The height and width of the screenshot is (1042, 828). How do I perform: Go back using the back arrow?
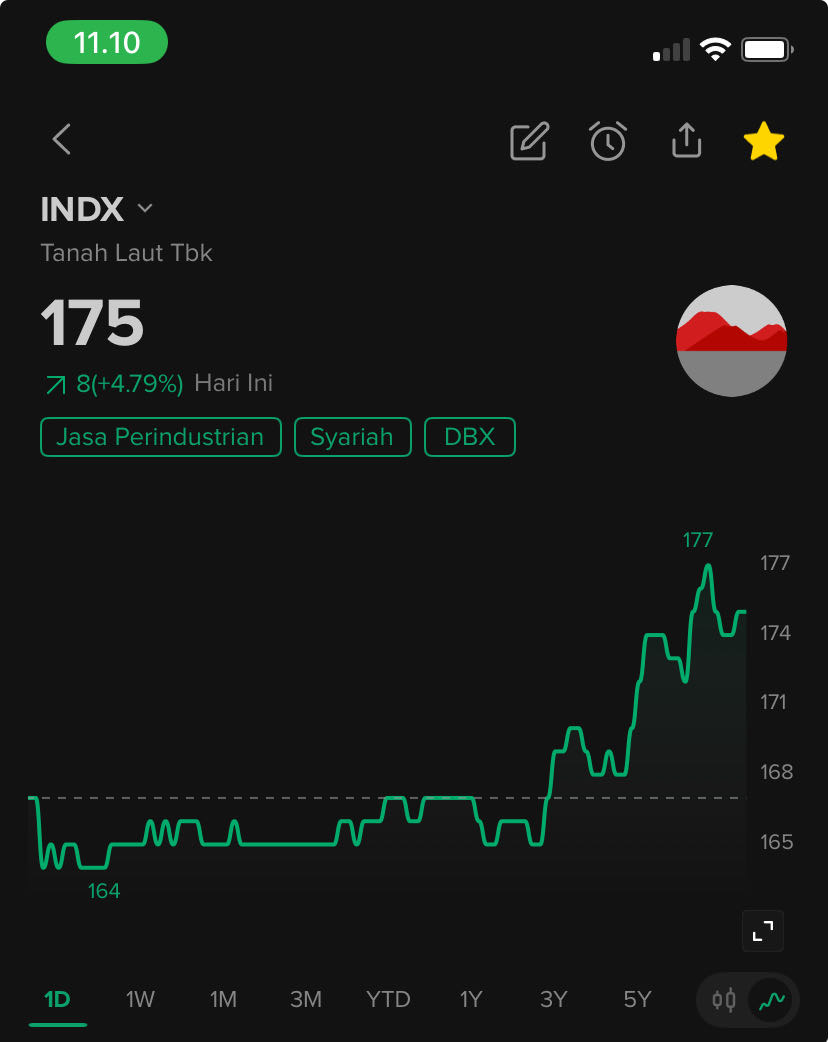click(62, 140)
